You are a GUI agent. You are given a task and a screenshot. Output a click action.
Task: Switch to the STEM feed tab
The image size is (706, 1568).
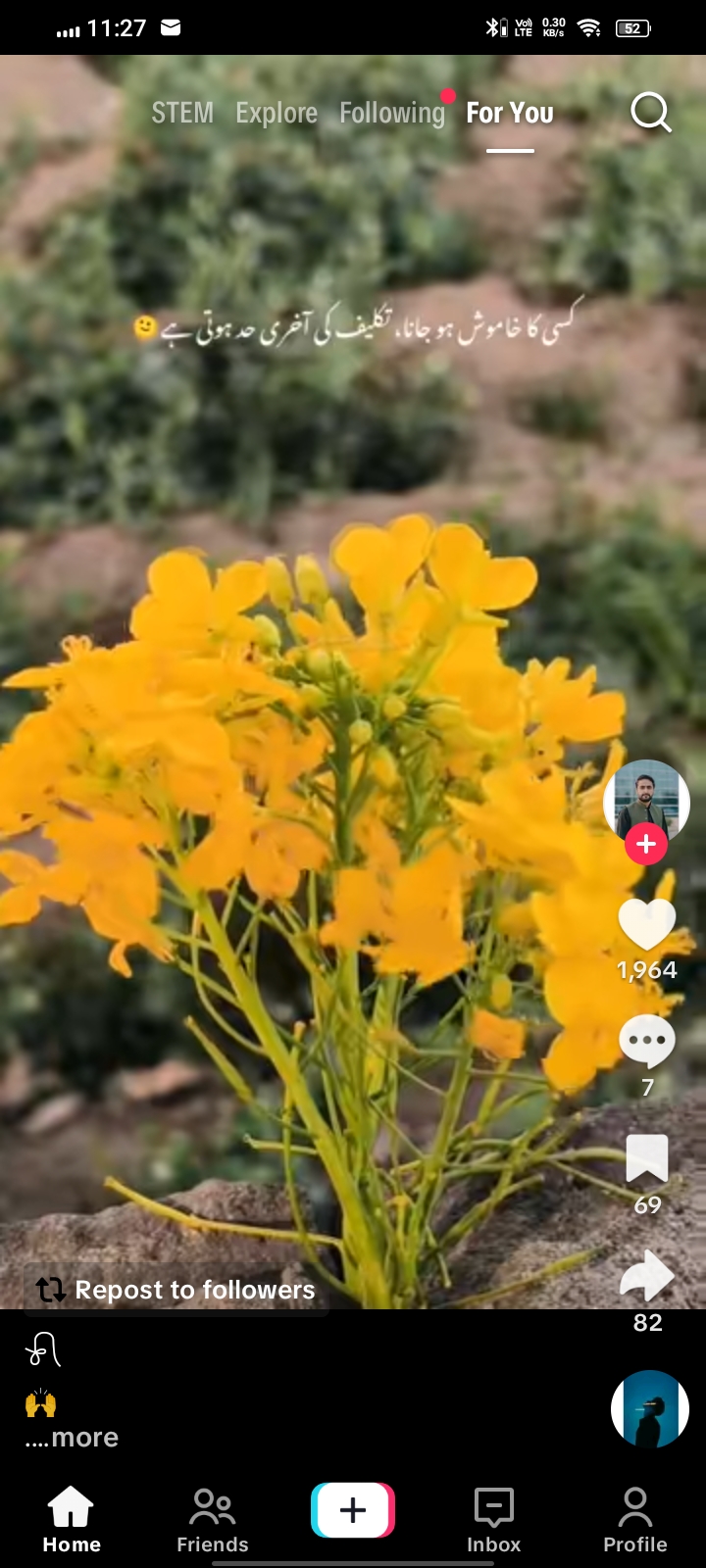(182, 114)
